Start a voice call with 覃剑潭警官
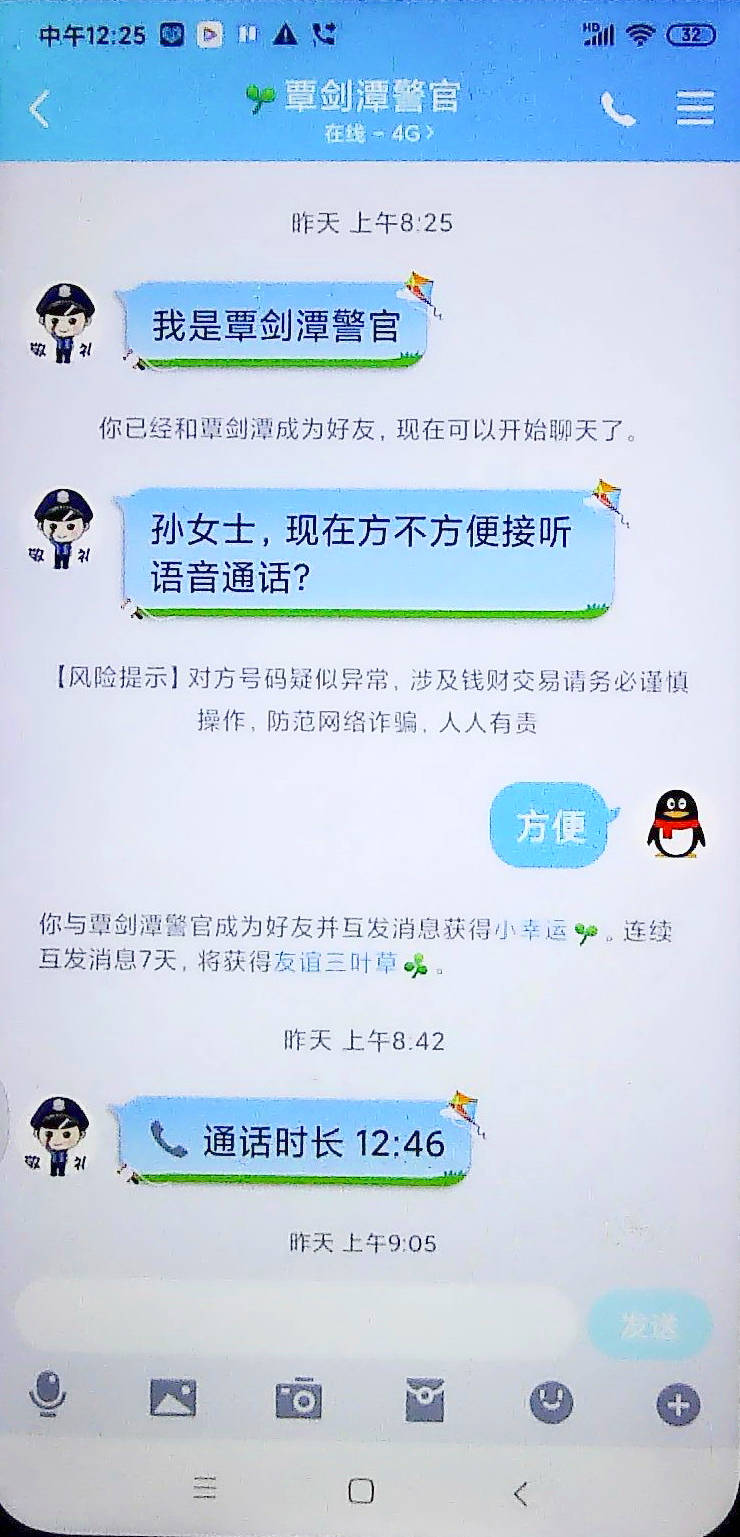Viewport: 740px width, 1537px height. (617, 108)
